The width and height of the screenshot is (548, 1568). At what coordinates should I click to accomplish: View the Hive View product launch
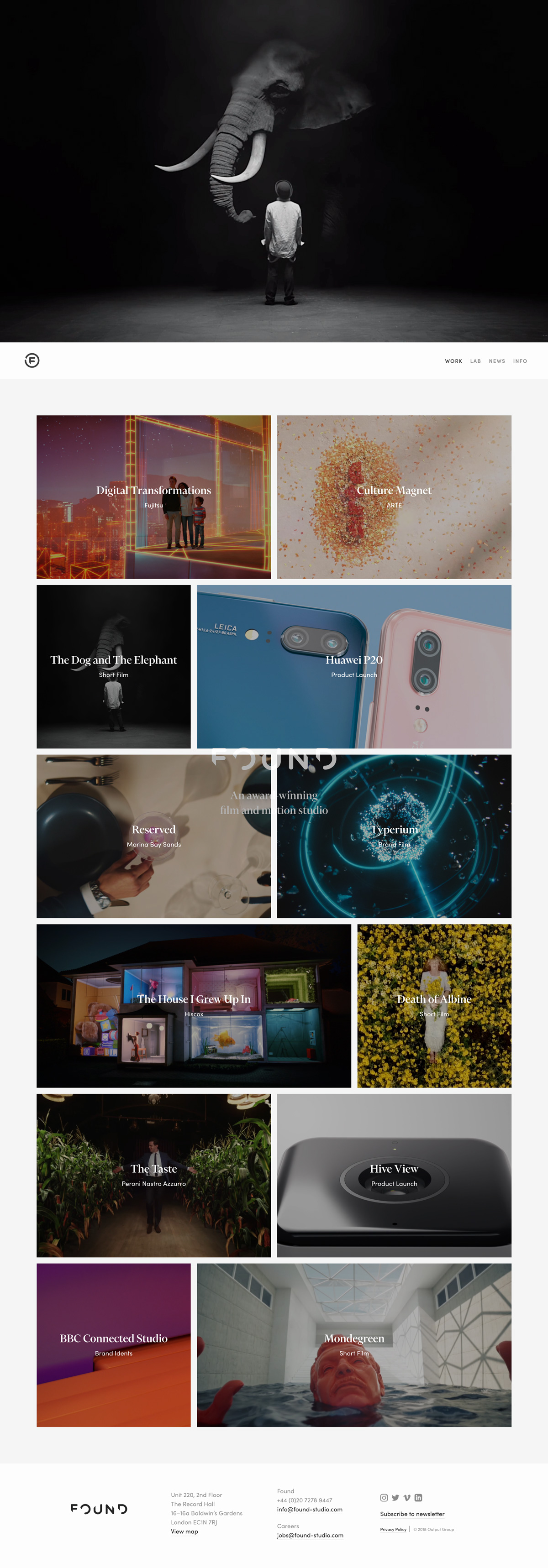coord(394,1176)
